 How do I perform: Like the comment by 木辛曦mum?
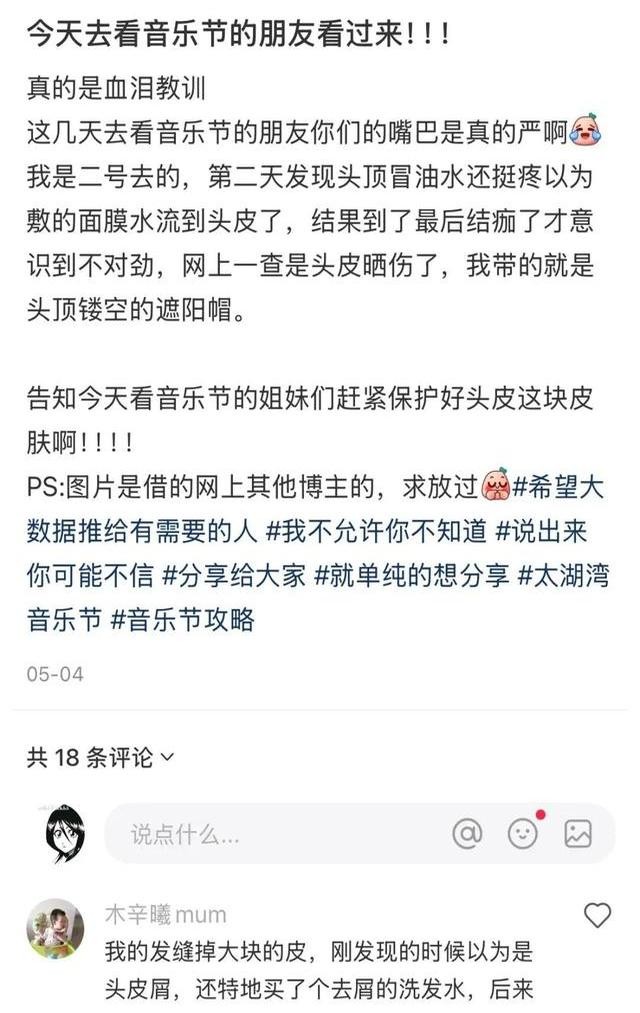coord(597,914)
